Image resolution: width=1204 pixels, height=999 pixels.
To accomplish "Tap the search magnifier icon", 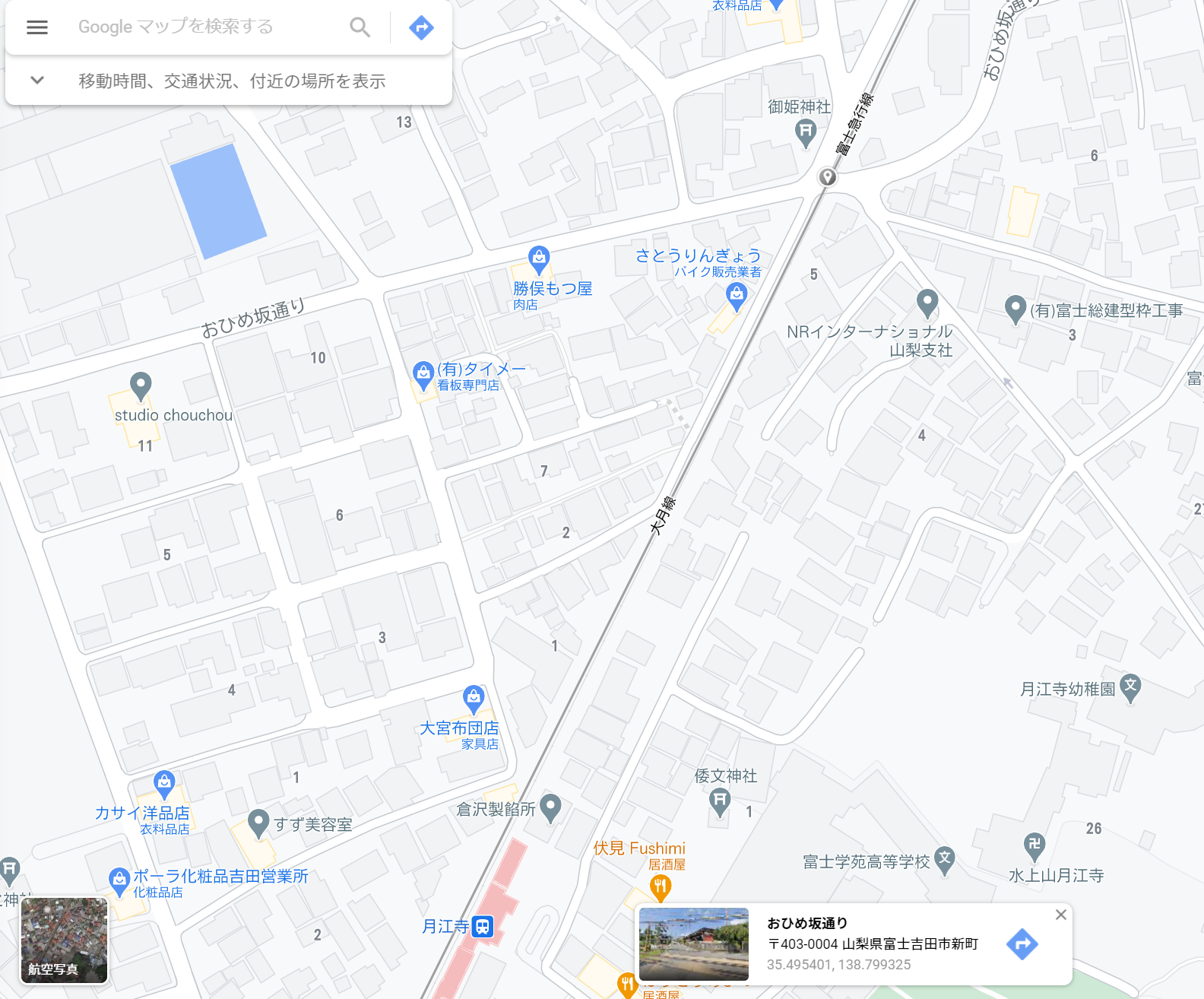I will (x=360, y=27).
